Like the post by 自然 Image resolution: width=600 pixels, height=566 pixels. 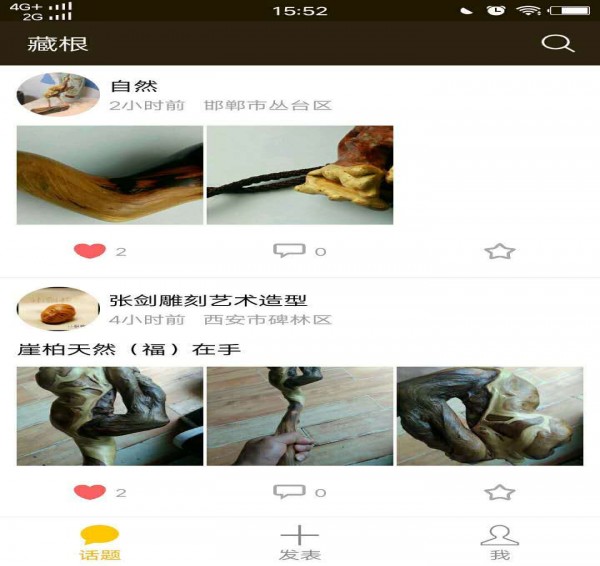coord(90,251)
